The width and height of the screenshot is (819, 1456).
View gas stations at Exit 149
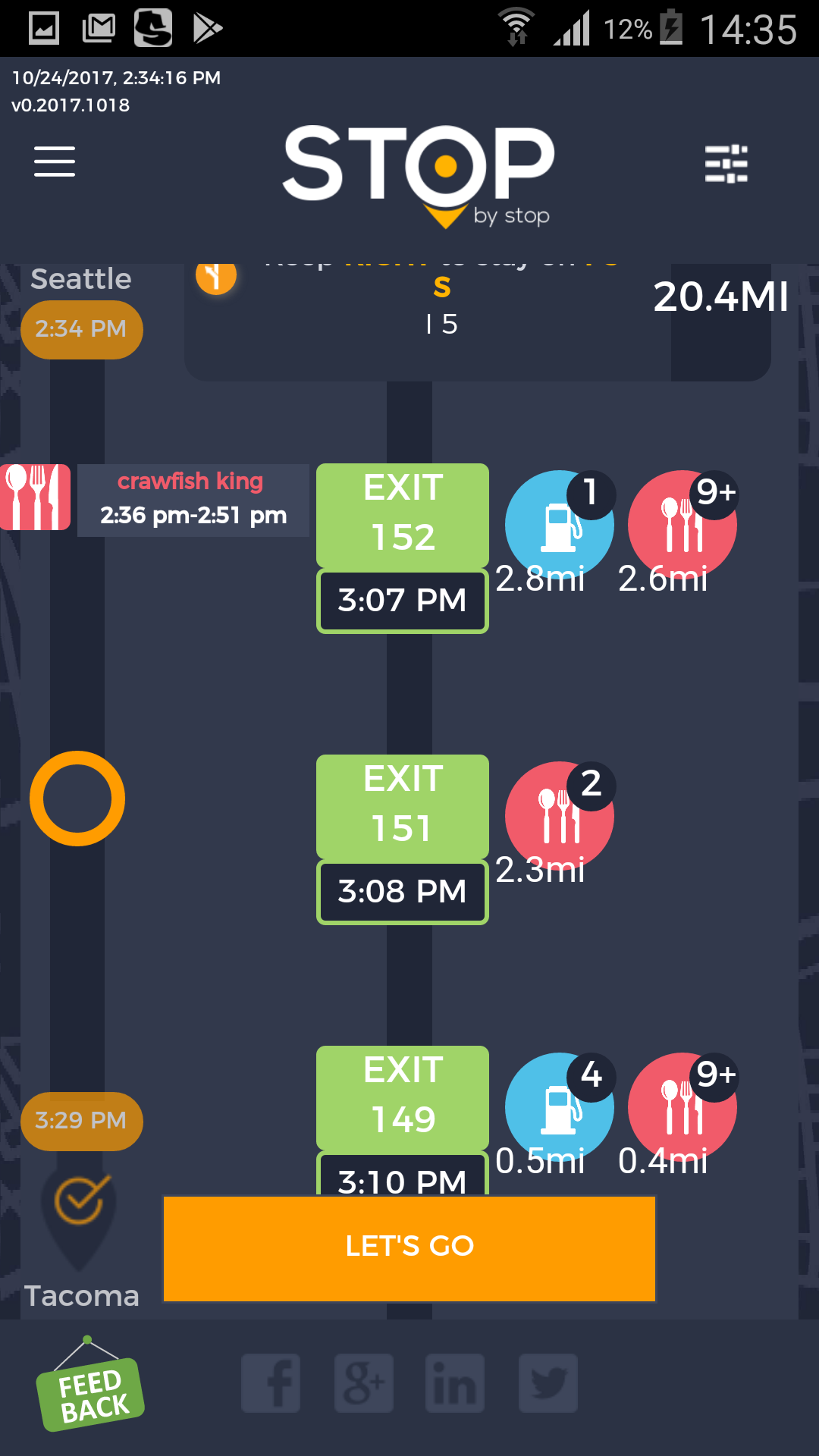pos(559,1107)
